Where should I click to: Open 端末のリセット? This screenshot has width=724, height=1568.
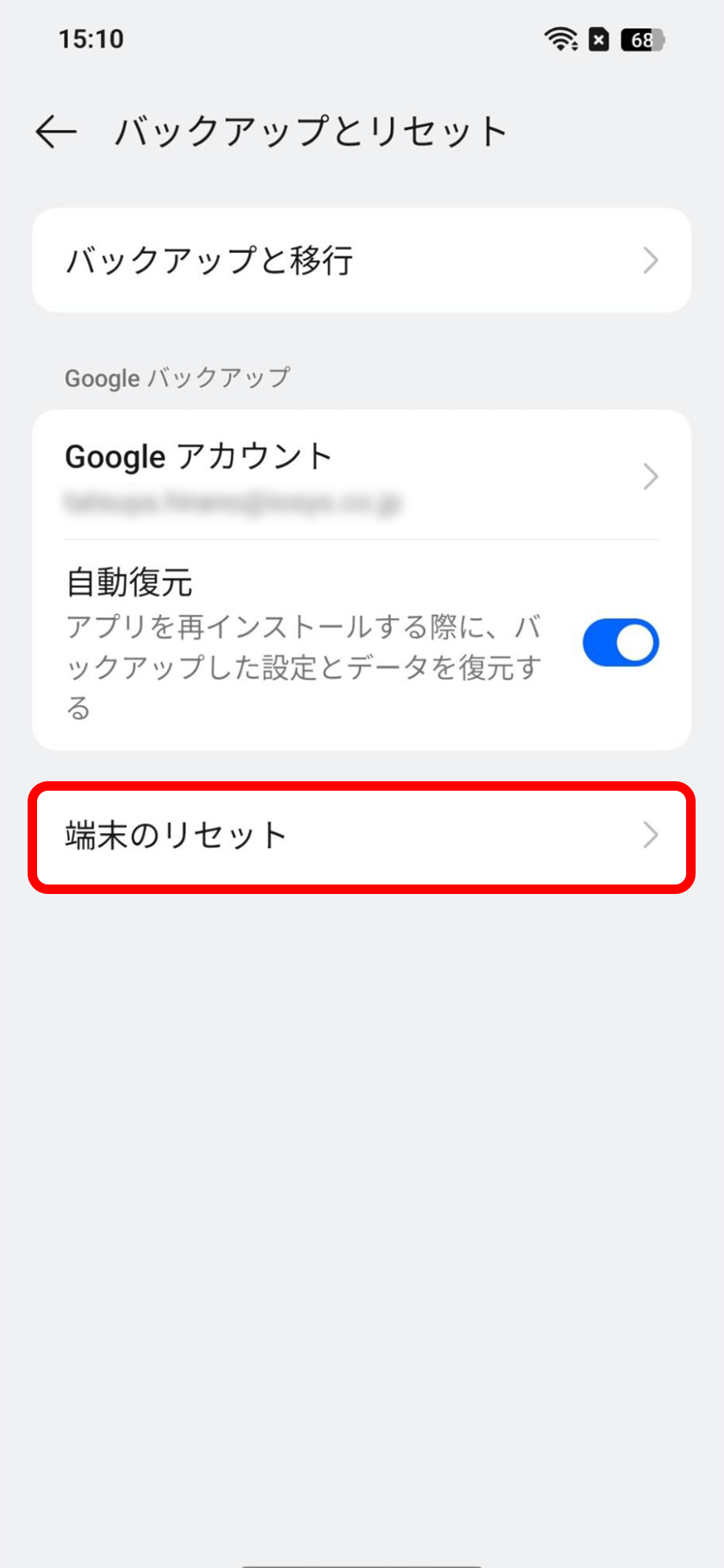[x=361, y=836]
